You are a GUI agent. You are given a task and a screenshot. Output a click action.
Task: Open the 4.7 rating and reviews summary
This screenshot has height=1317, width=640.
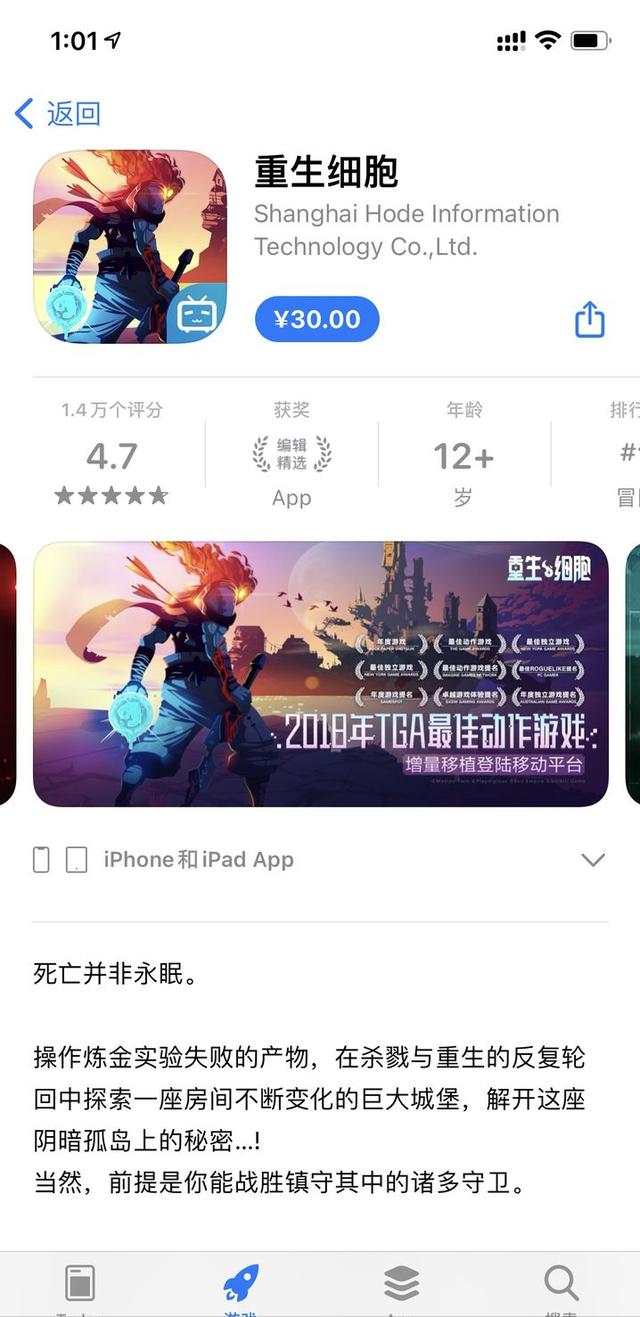[x=112, y=457]
